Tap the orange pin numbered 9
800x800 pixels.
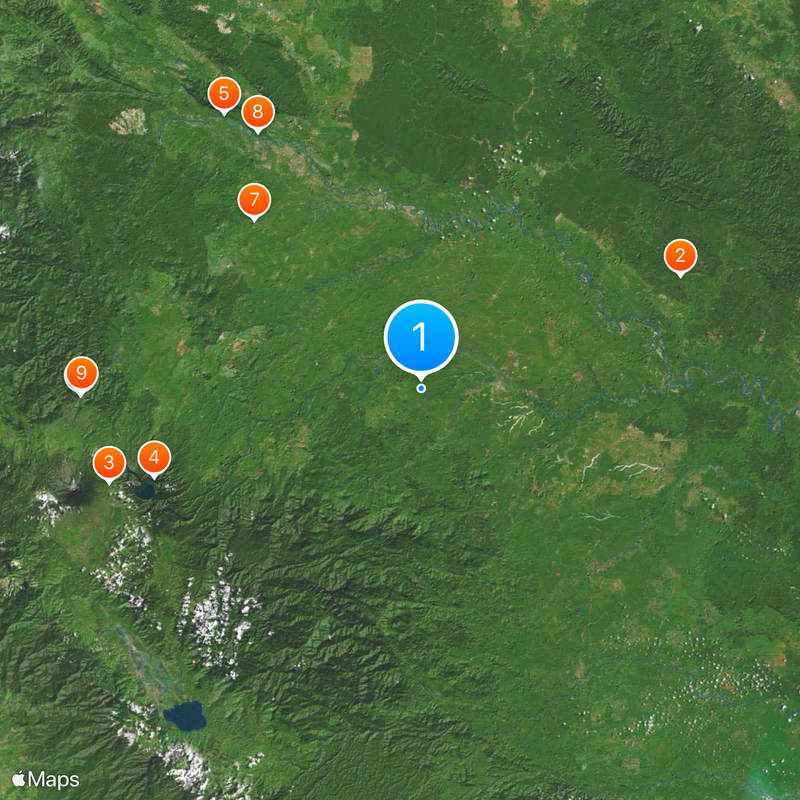coord(82,375)
